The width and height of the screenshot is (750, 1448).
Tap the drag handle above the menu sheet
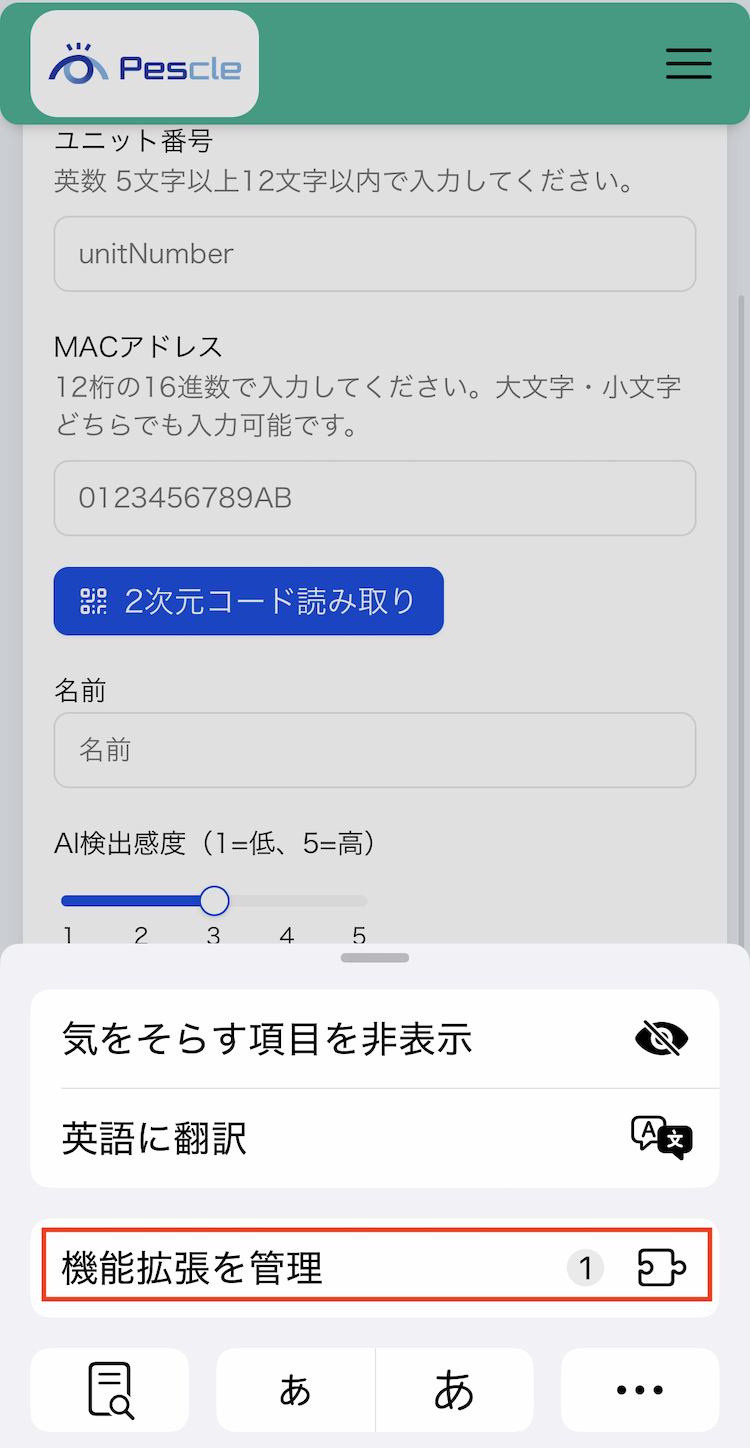374,957
